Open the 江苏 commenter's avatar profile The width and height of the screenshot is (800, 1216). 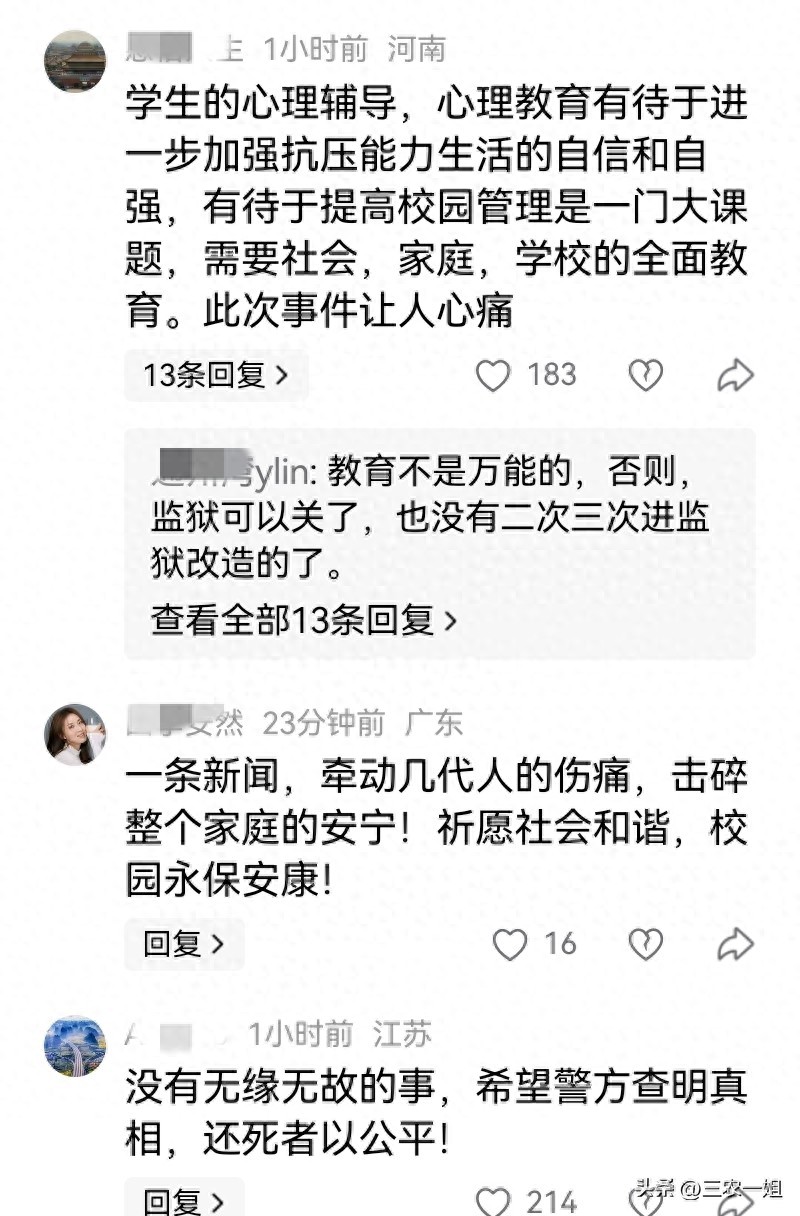point(75,1046)
